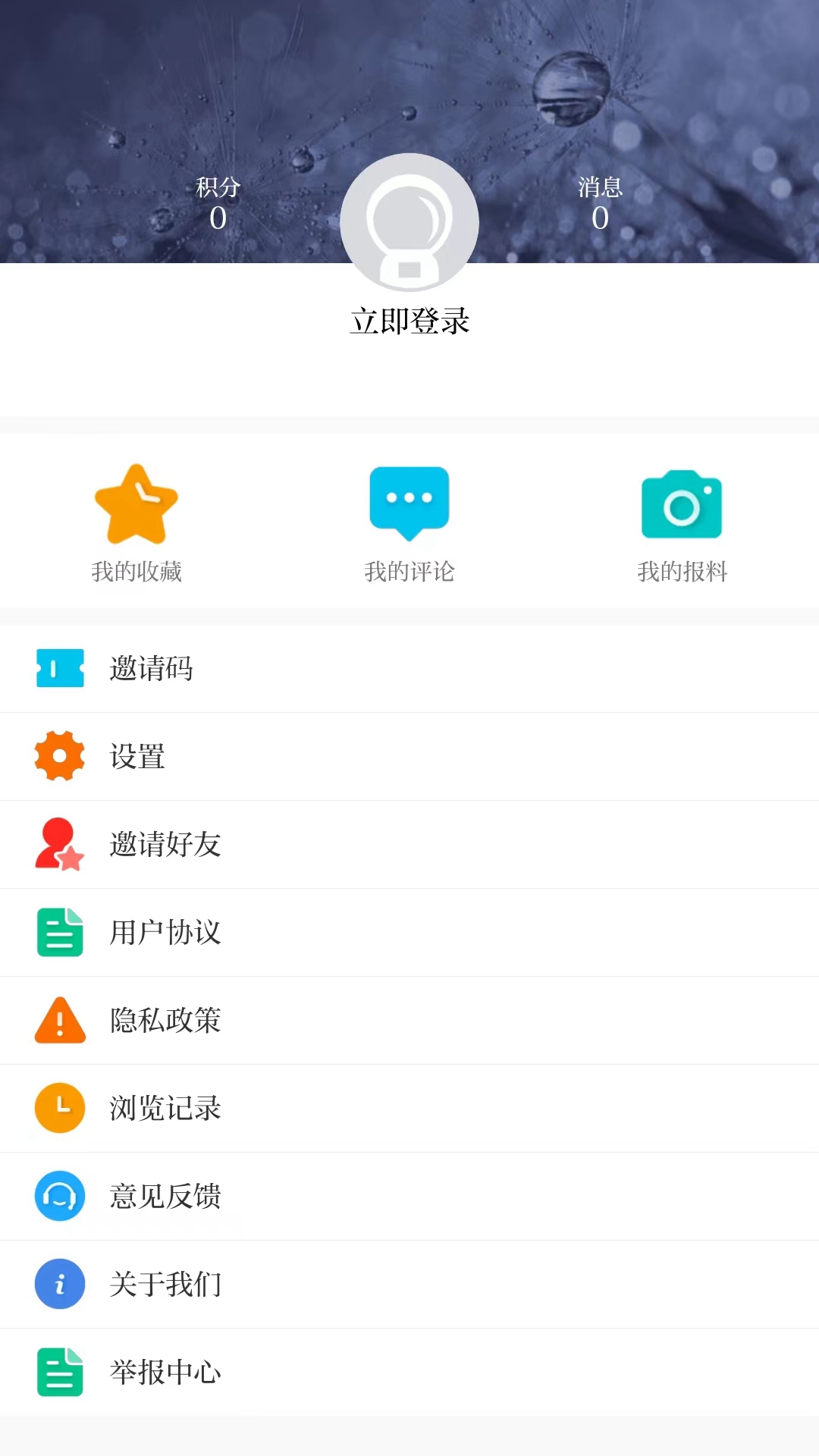
Task: Click the 关于我们 info icon
Action: point(60,1284)
